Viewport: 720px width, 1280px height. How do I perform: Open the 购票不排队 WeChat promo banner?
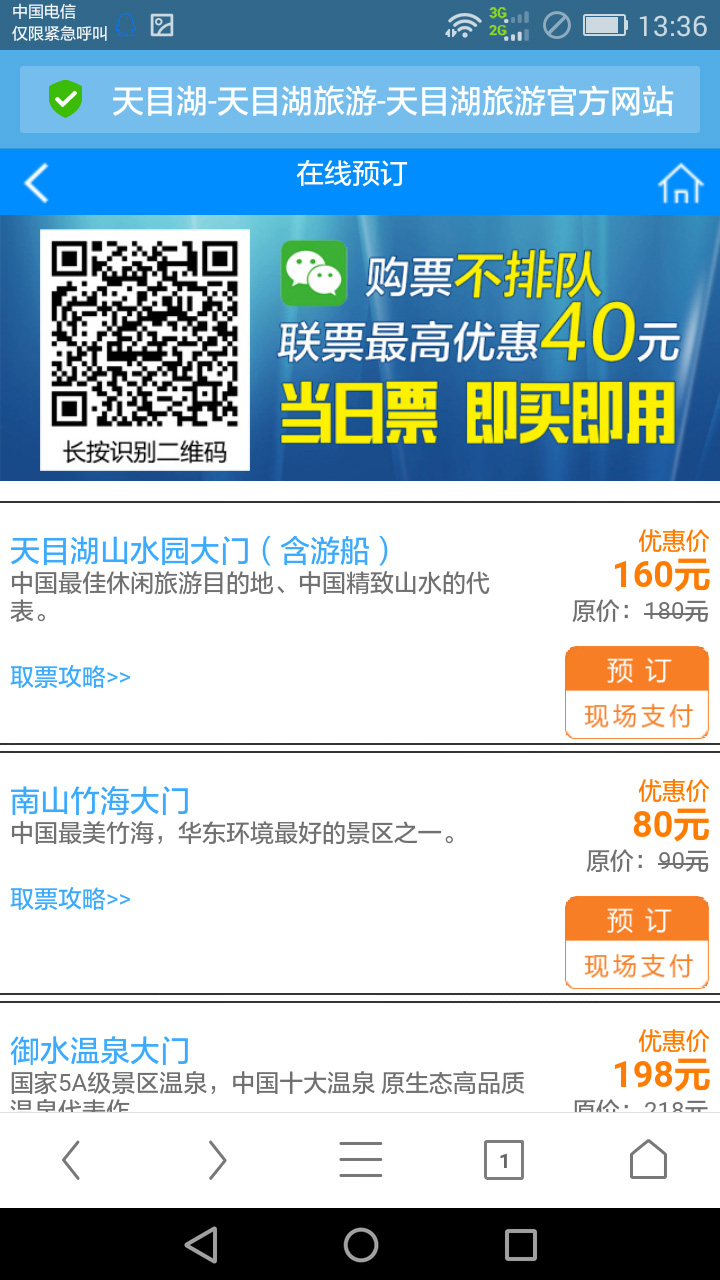pyautogui.click(x=360, y=348)
